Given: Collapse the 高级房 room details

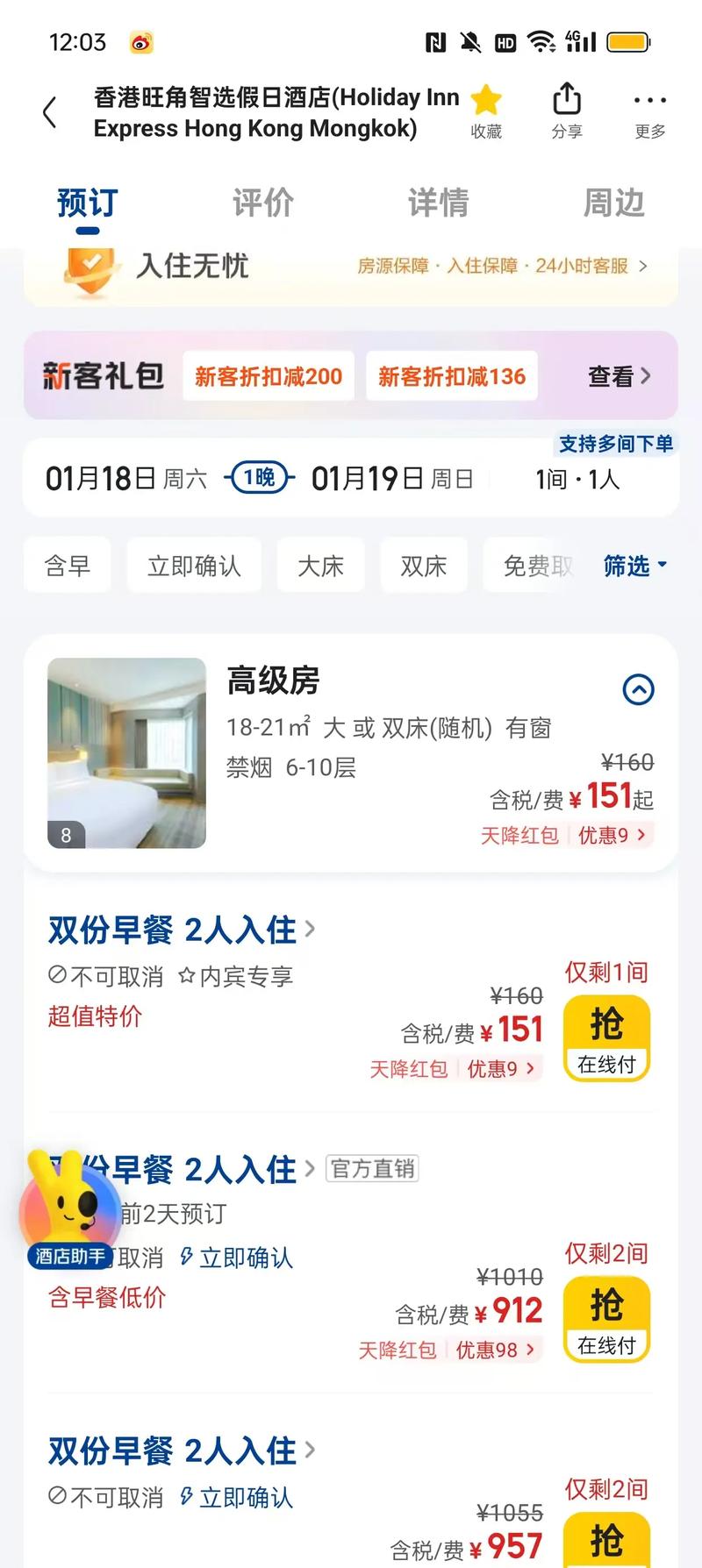Looking at the screenshot, I should pyautogui.click(x=639, y=690).
